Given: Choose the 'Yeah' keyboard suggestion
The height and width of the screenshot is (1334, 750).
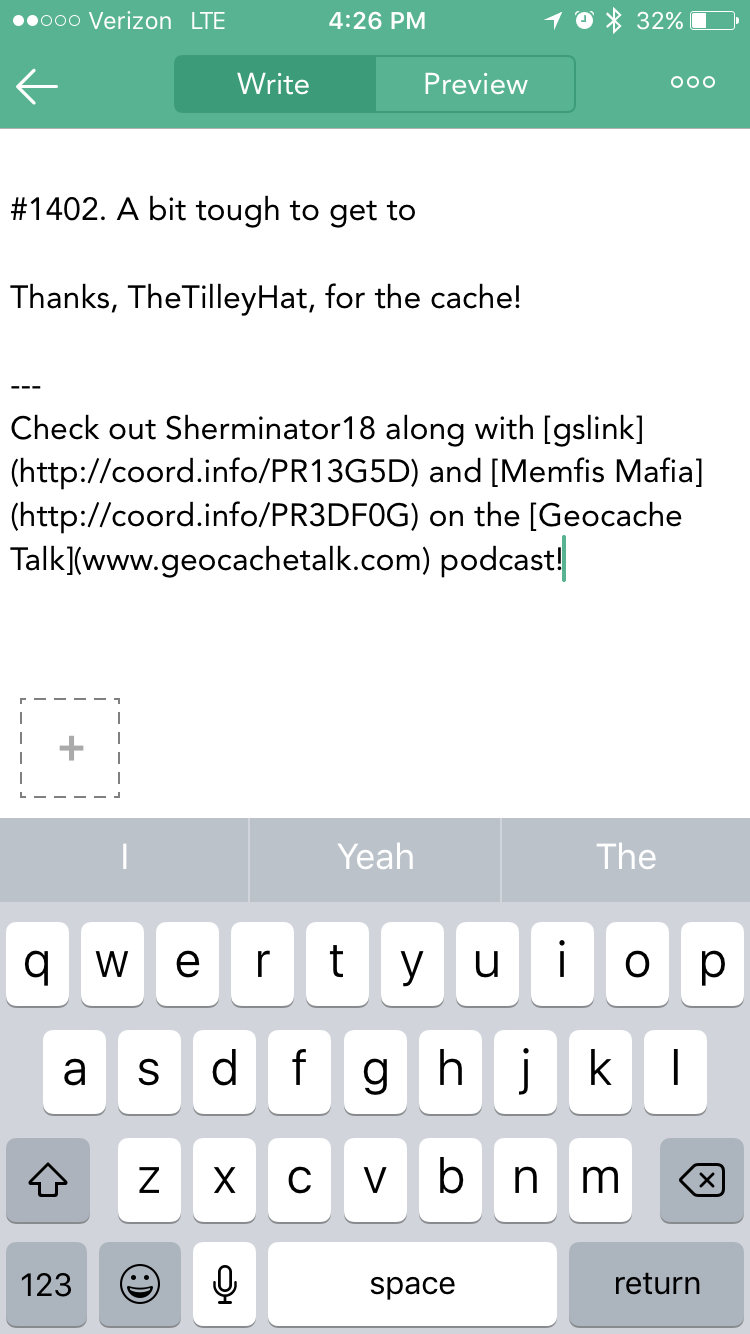Looking at the screenshot, I should coord(375,857).
